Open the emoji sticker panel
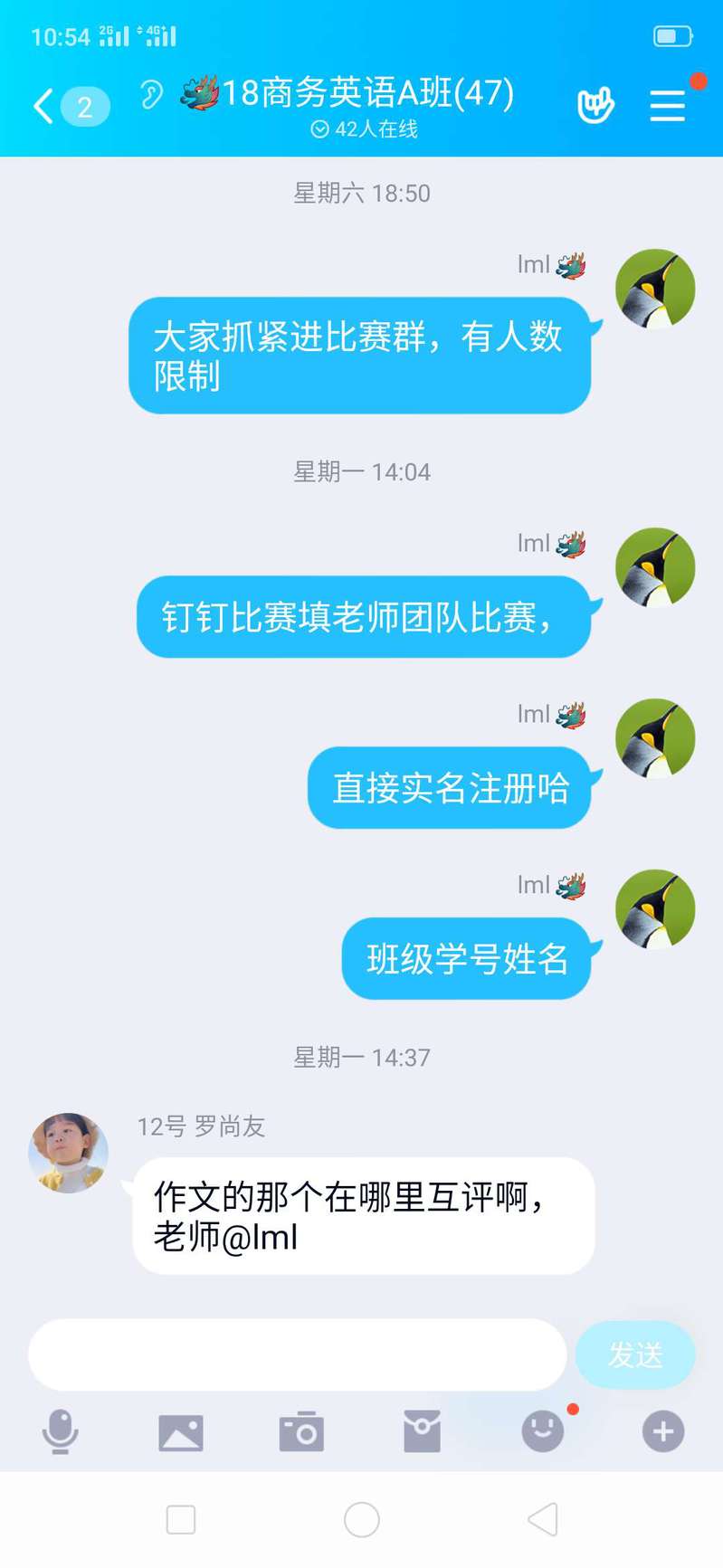723x1568 pixels. click(542, 1432)
